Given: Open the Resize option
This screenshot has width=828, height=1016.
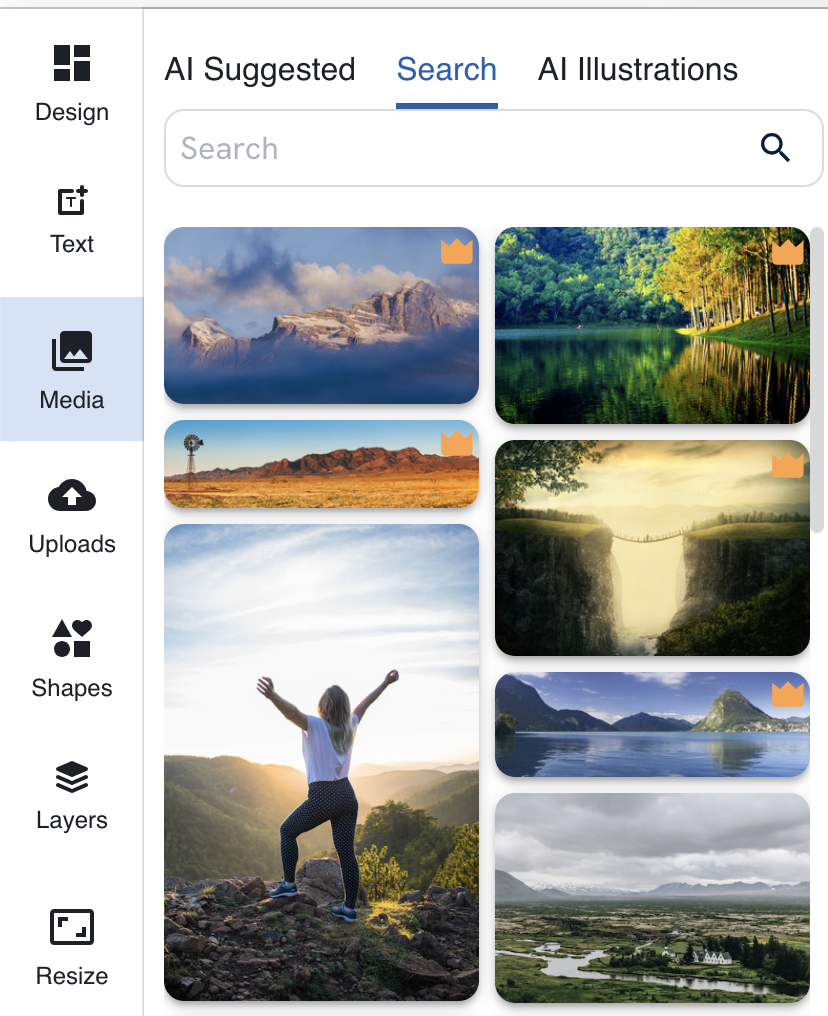Looking at the screenshot, I should [x=72, y=946].
